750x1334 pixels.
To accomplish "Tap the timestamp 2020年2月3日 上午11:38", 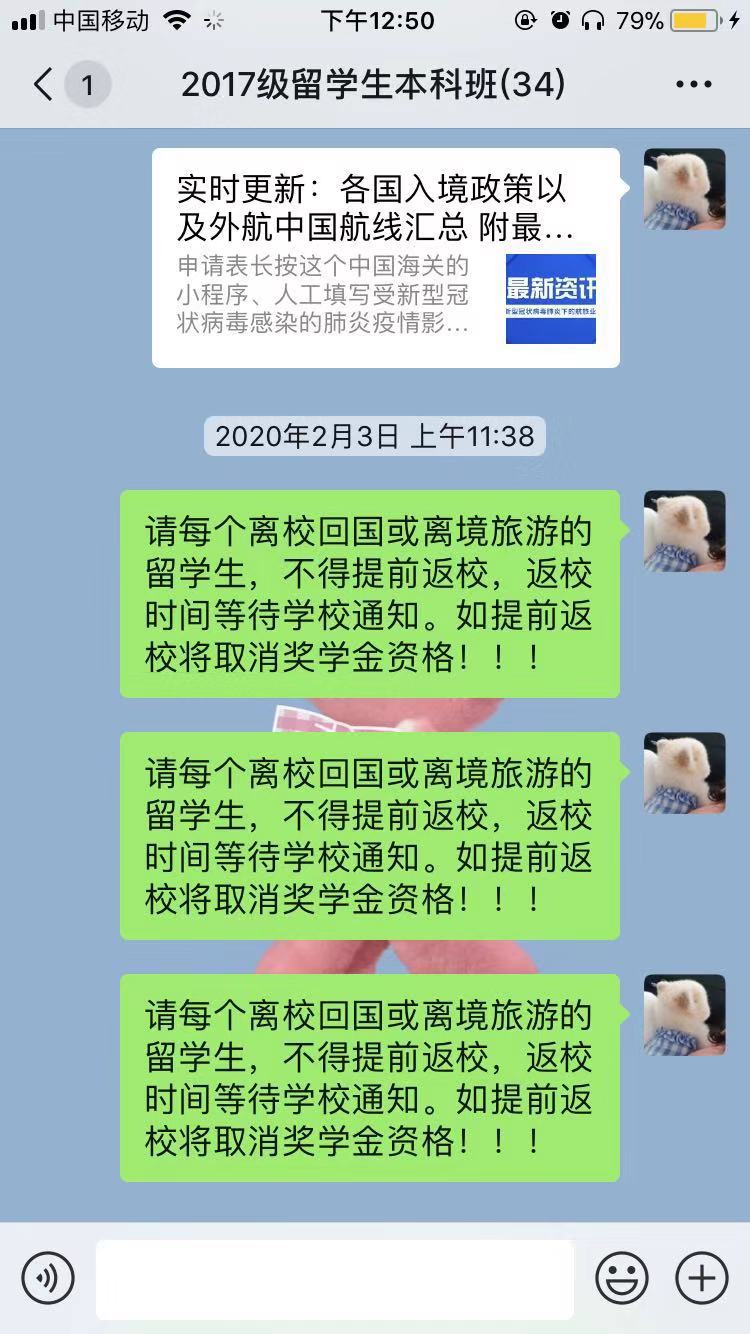I will click(x=374, y=435).
